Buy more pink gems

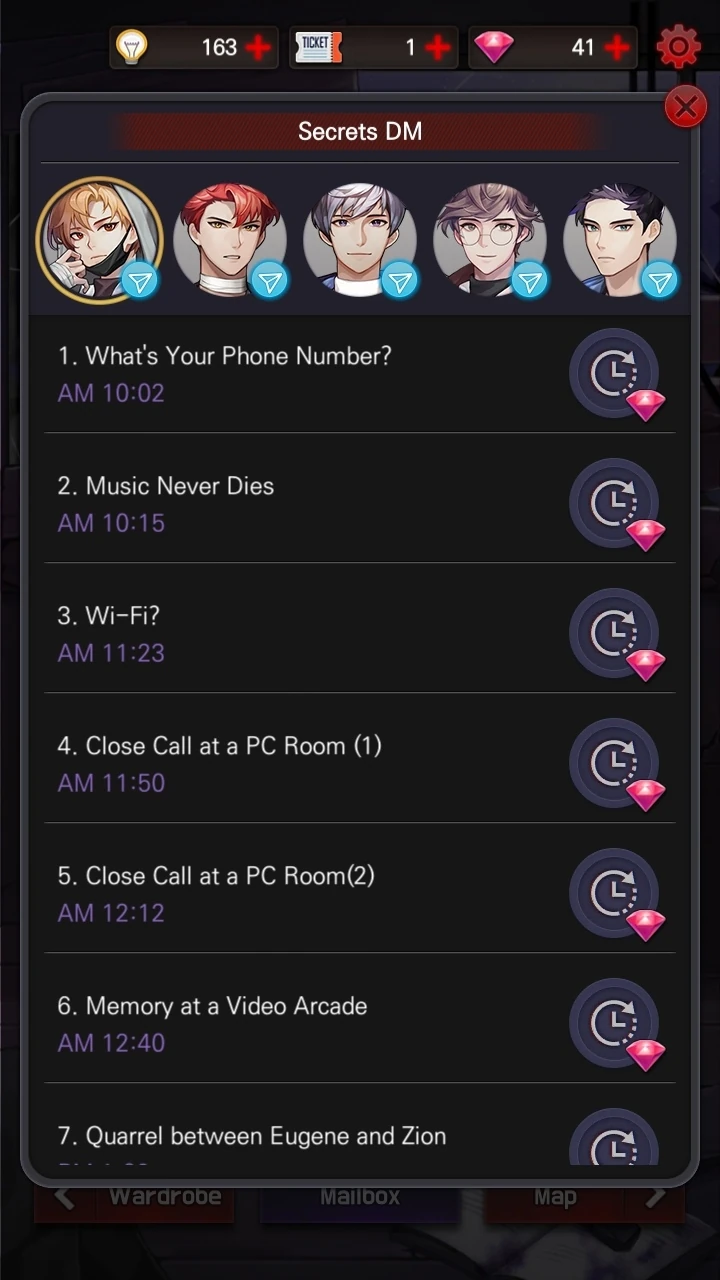(x=617, y=47)
